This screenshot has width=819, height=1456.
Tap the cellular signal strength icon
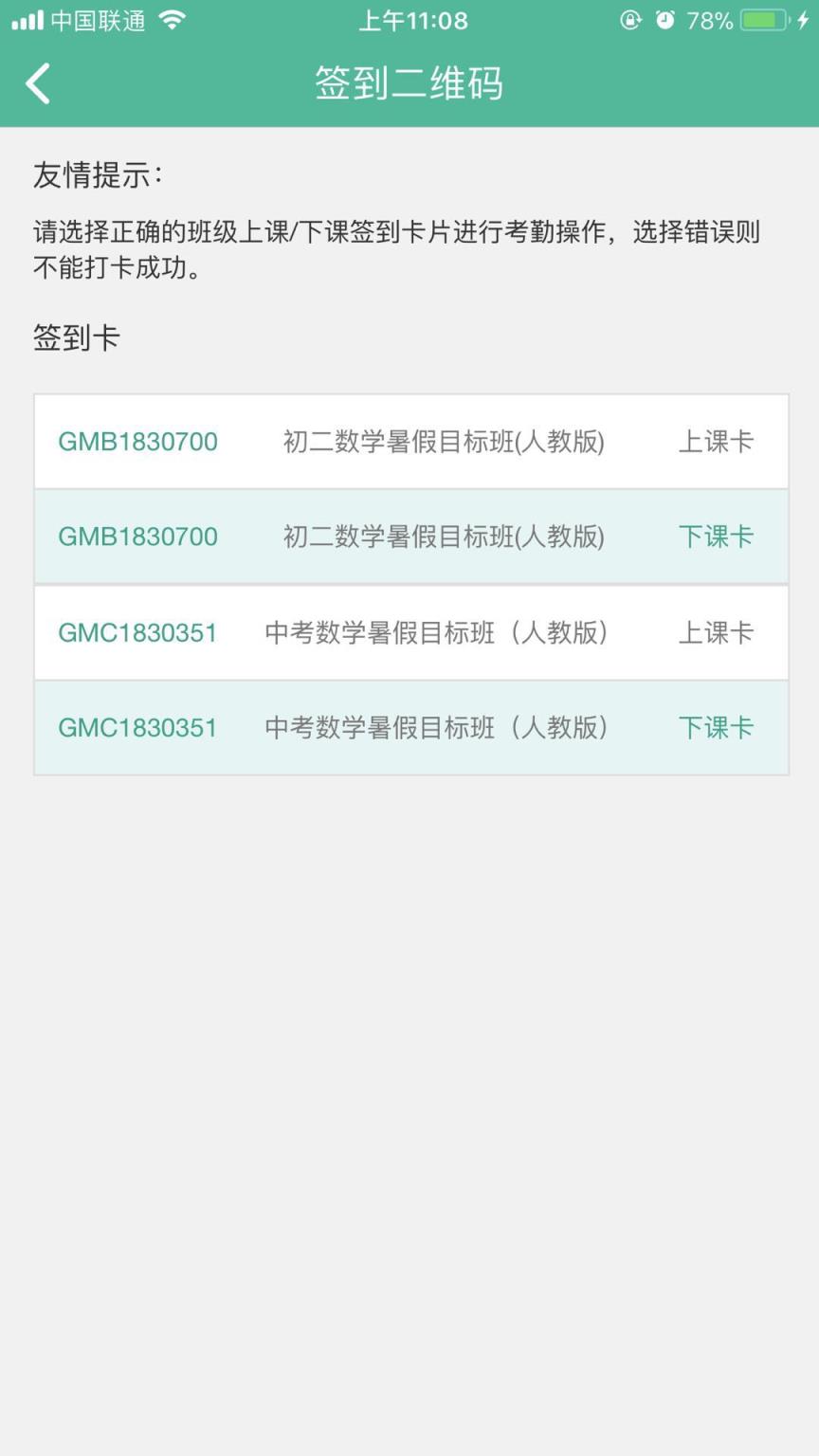28,19
